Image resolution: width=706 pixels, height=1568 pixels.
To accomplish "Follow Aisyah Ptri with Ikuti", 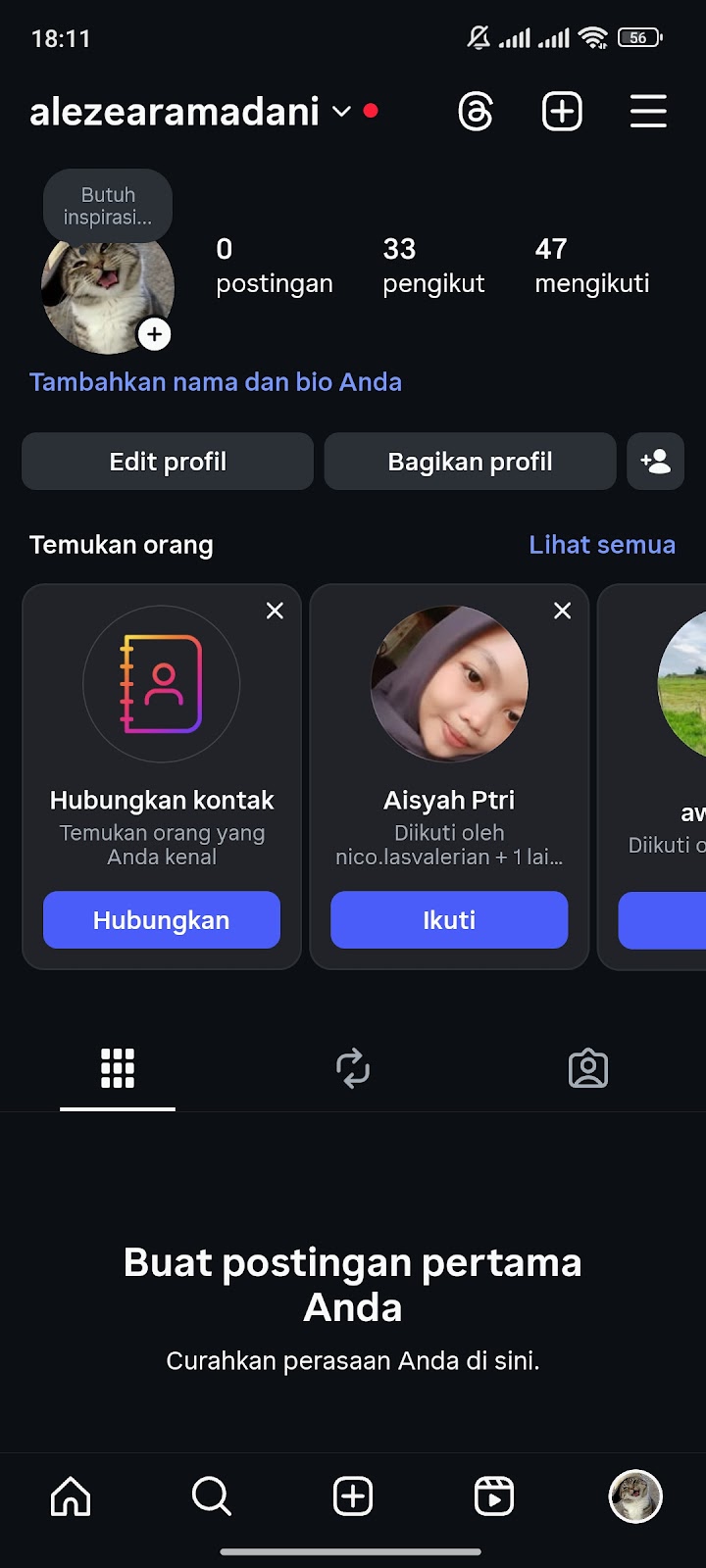I will (x=449, y=919).
